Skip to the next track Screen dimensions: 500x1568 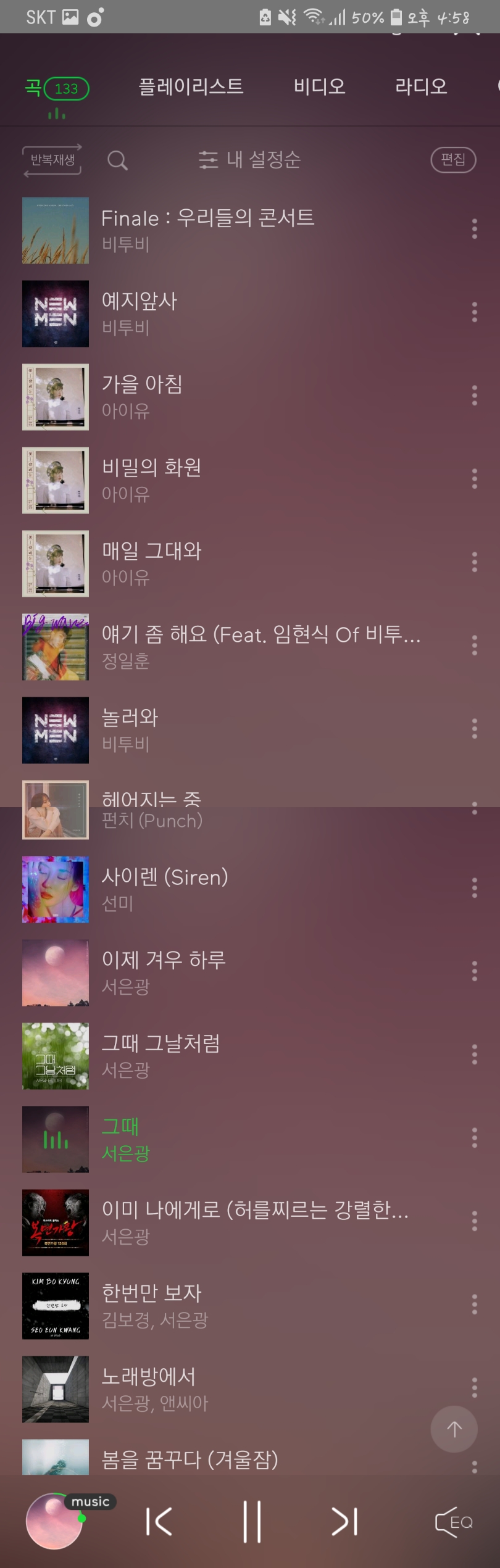coord(344,1522)
